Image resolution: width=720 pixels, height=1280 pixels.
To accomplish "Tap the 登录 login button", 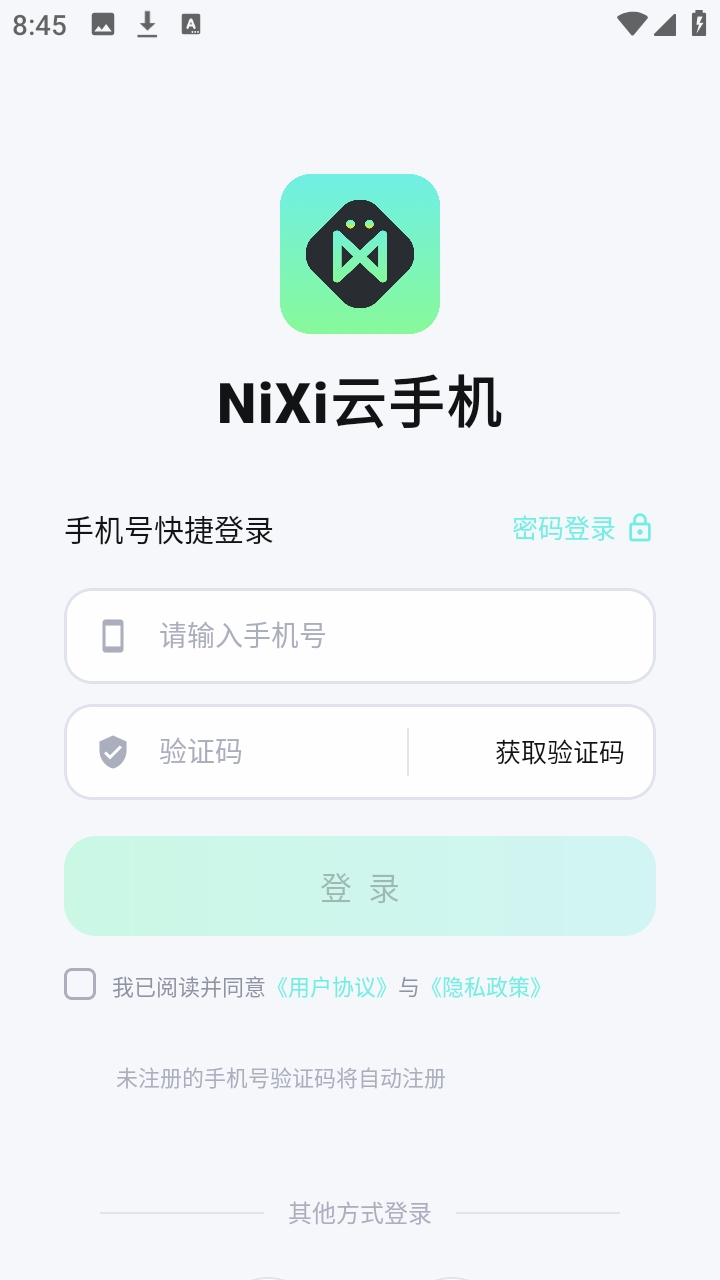I will point(360,886).
